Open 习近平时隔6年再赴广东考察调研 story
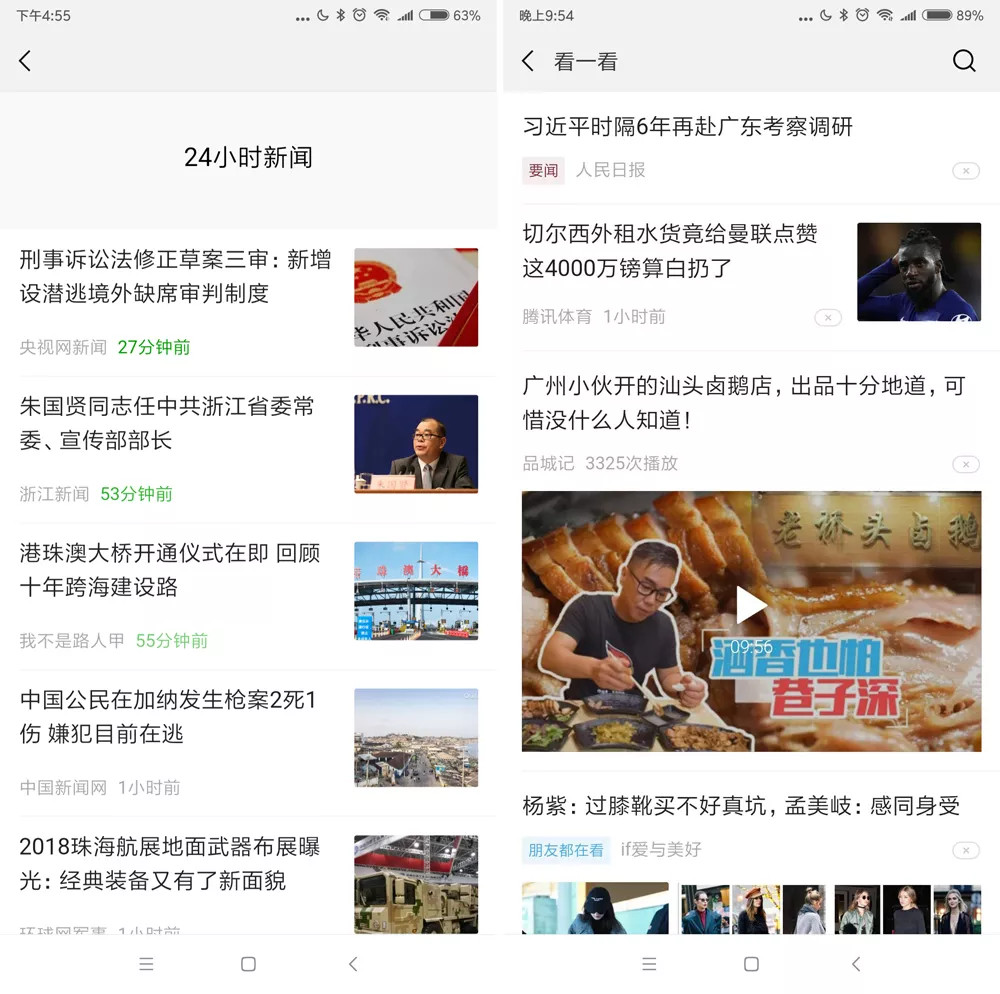Viewport: 1000px width, 994px height. point(688,127)
